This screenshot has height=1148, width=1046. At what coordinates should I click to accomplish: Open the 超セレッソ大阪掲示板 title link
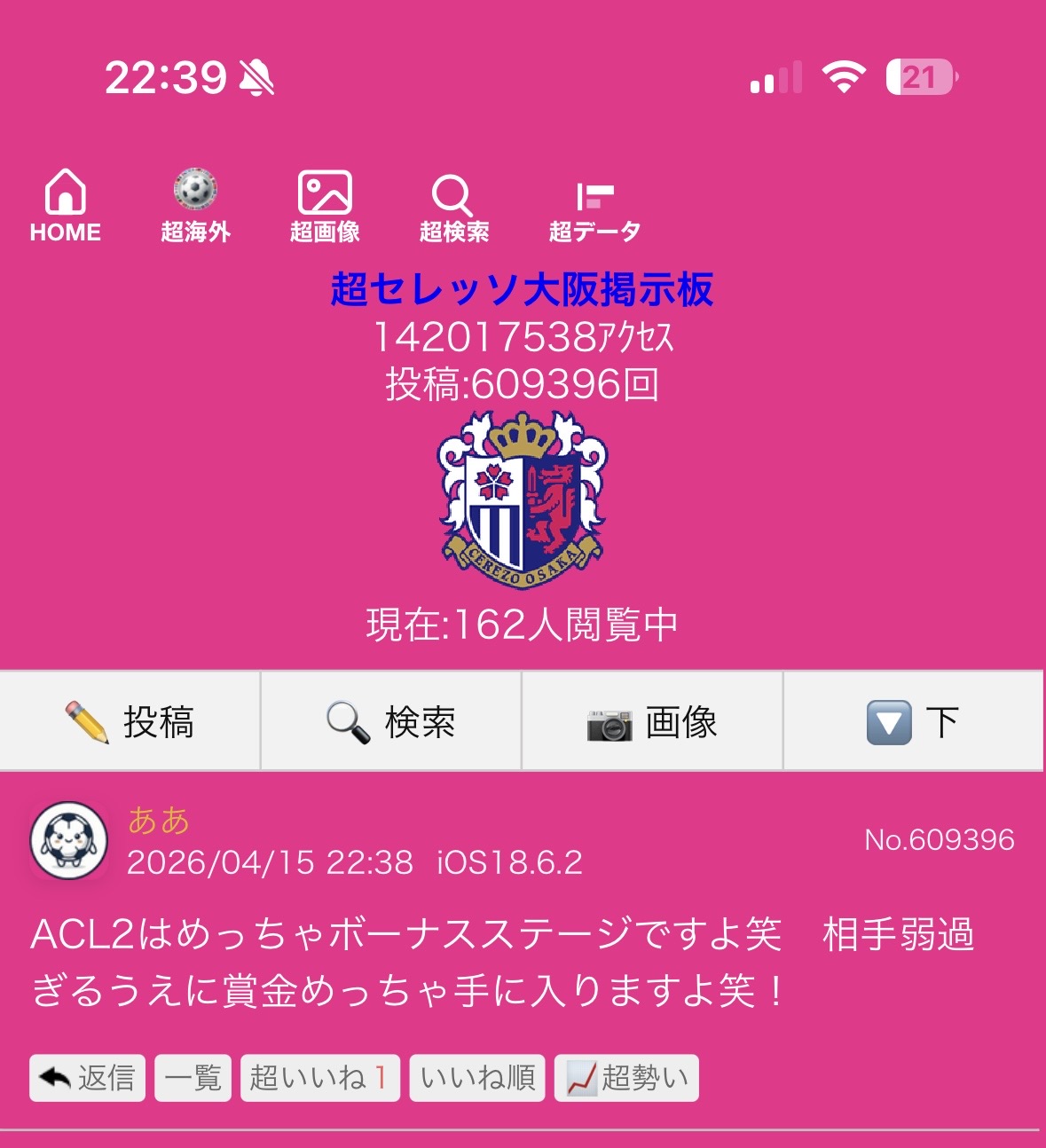click(522, 289)
